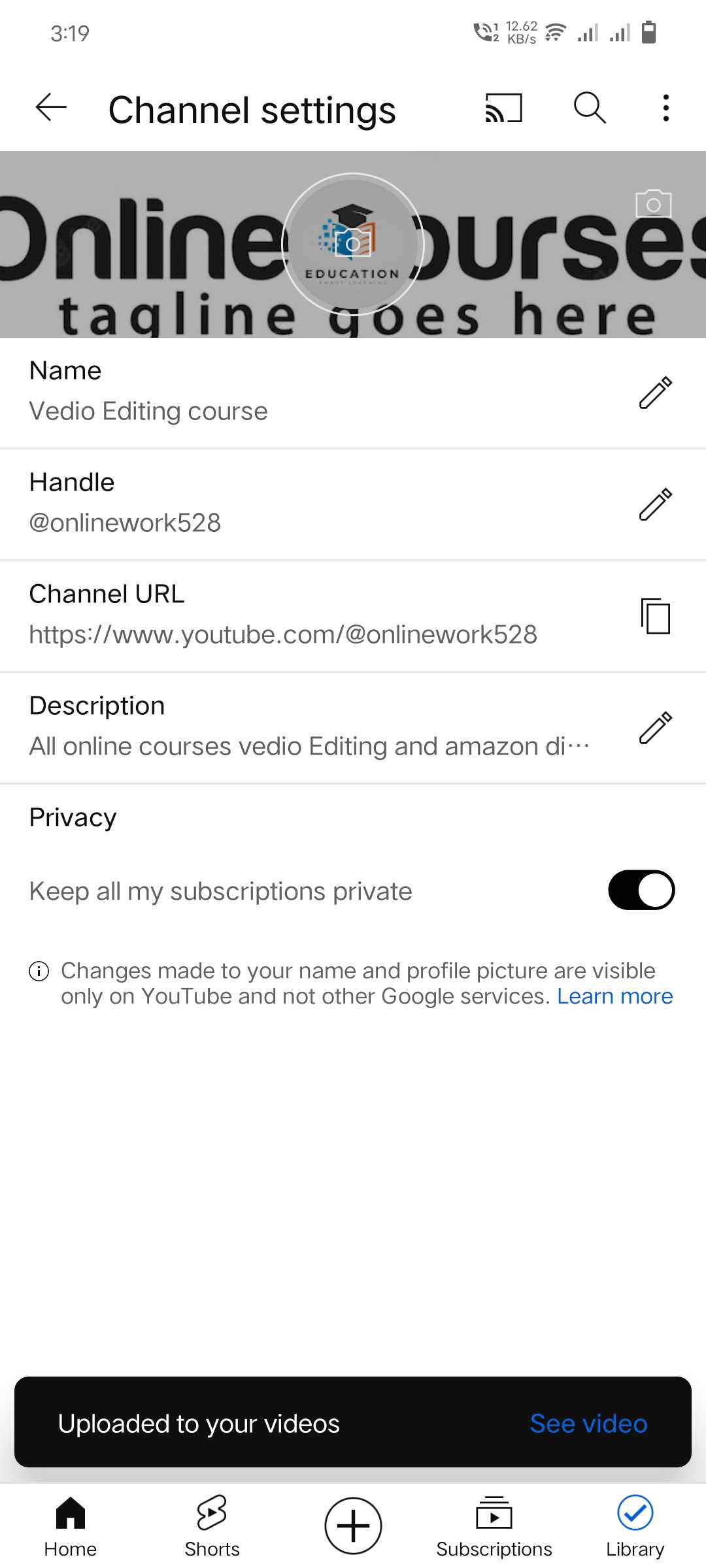Switch to the Shorts tab
Image resolution: width=706 pixels, height=1568 pixels.
pos(212,1527)
